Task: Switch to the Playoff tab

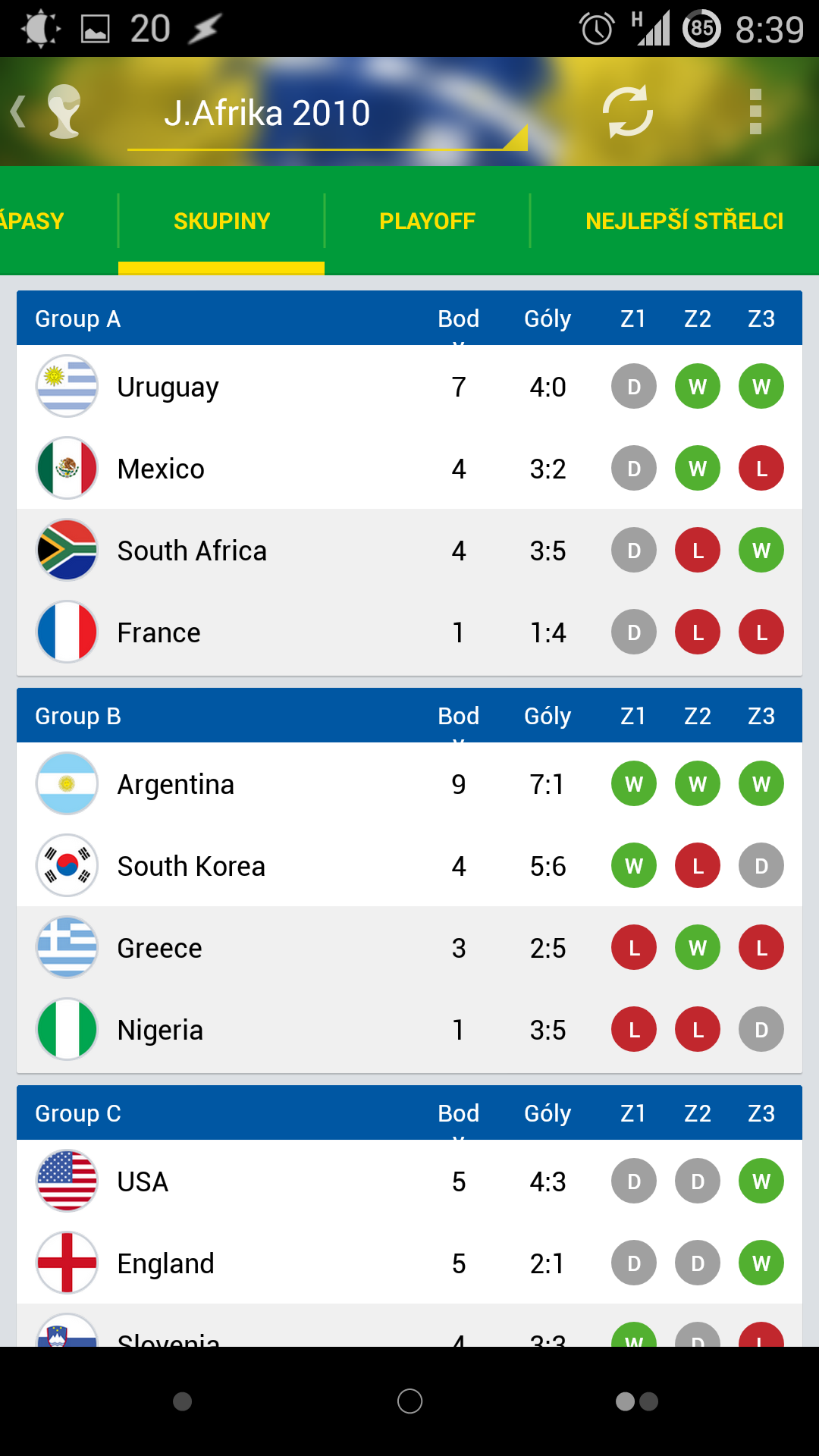Action: (427, 221)
